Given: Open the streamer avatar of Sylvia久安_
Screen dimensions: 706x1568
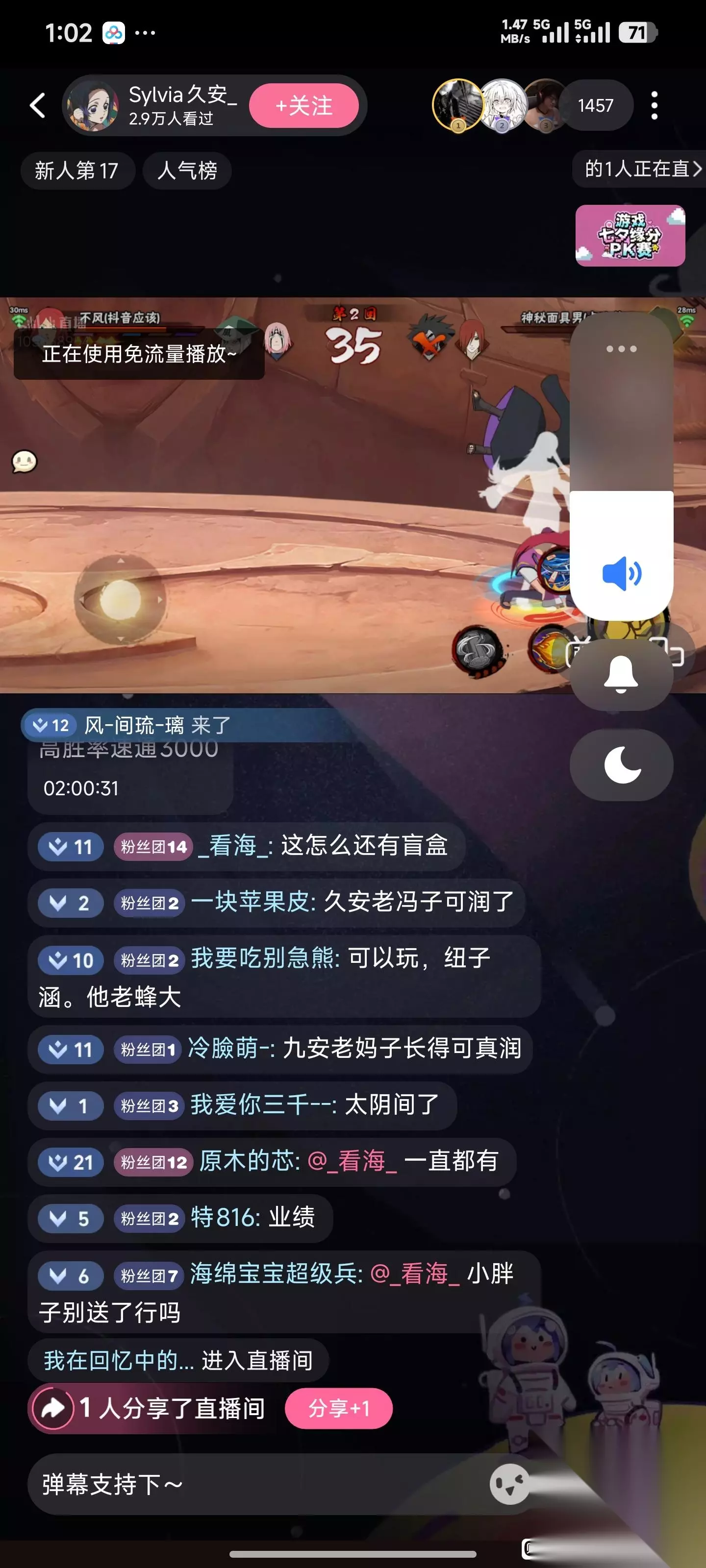Looking at the screenshot, I should coord(93,106).
